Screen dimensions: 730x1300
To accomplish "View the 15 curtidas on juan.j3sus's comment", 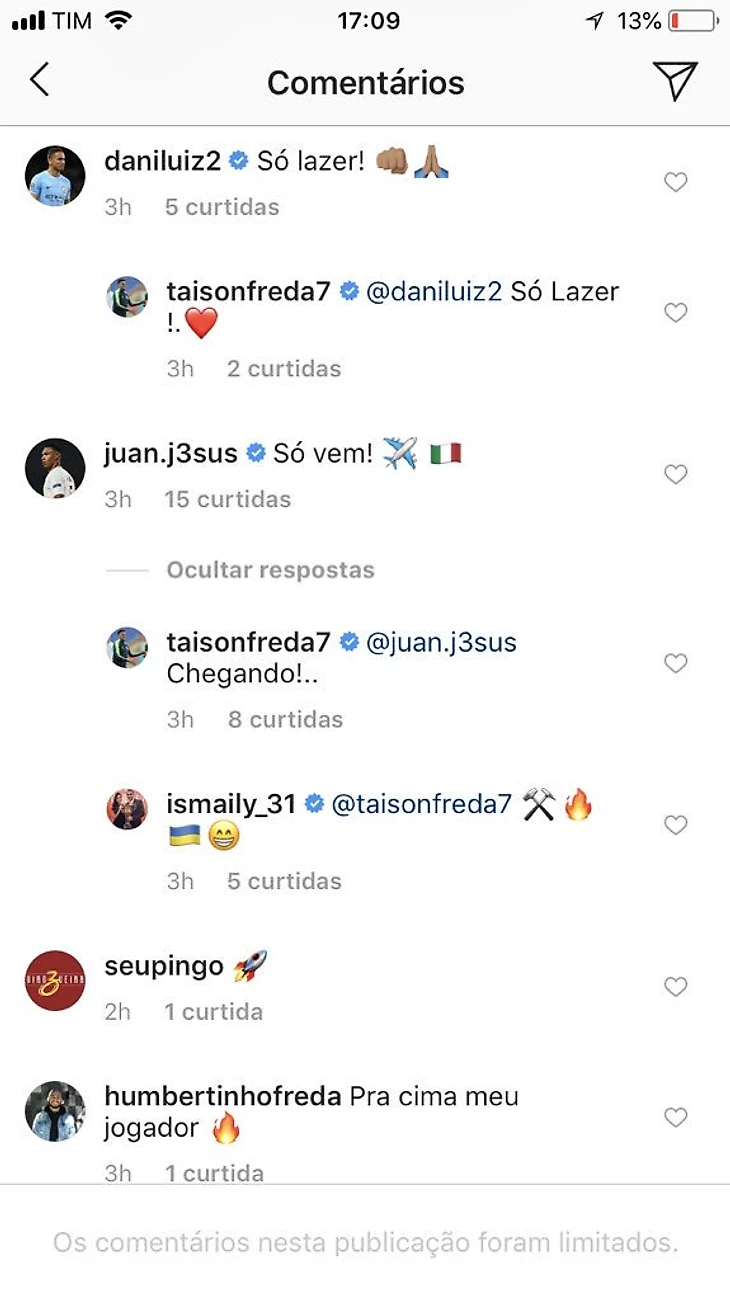I will click(x=227, y=499).
